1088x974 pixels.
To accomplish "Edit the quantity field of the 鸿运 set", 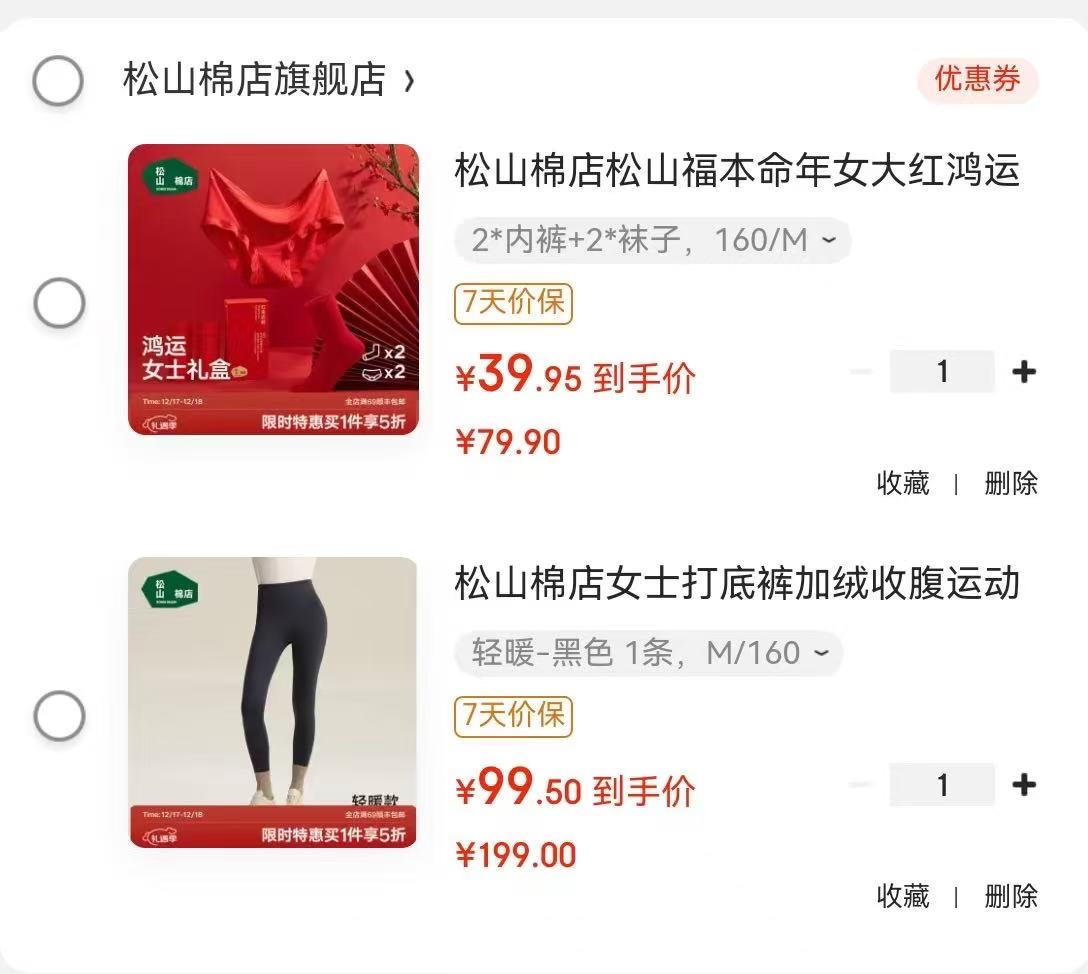I will click(942, 372).
